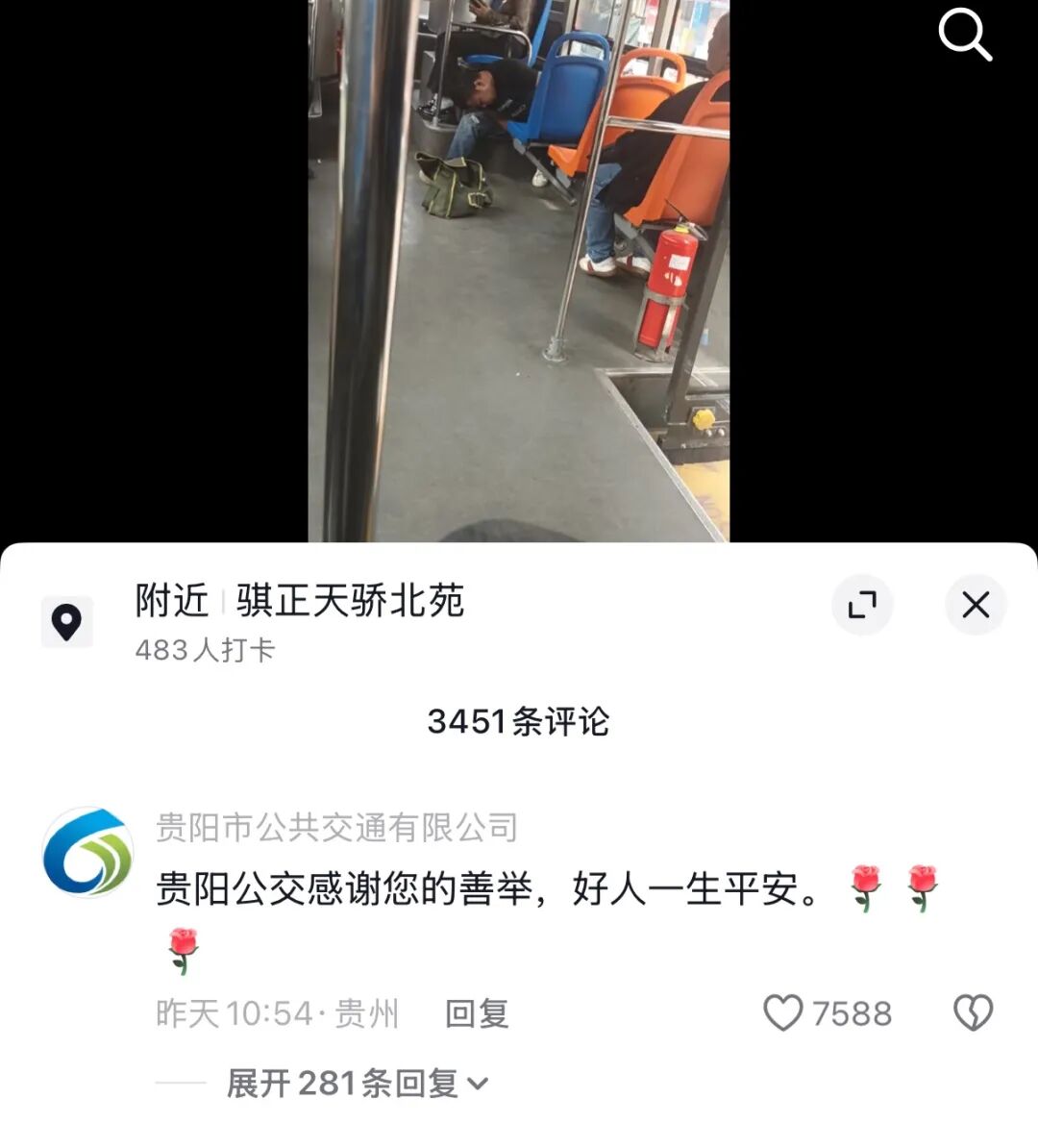This screenshot has width=1038, height=1148.
Task: Open search with the magnifier icon
Action: (964, 37)
